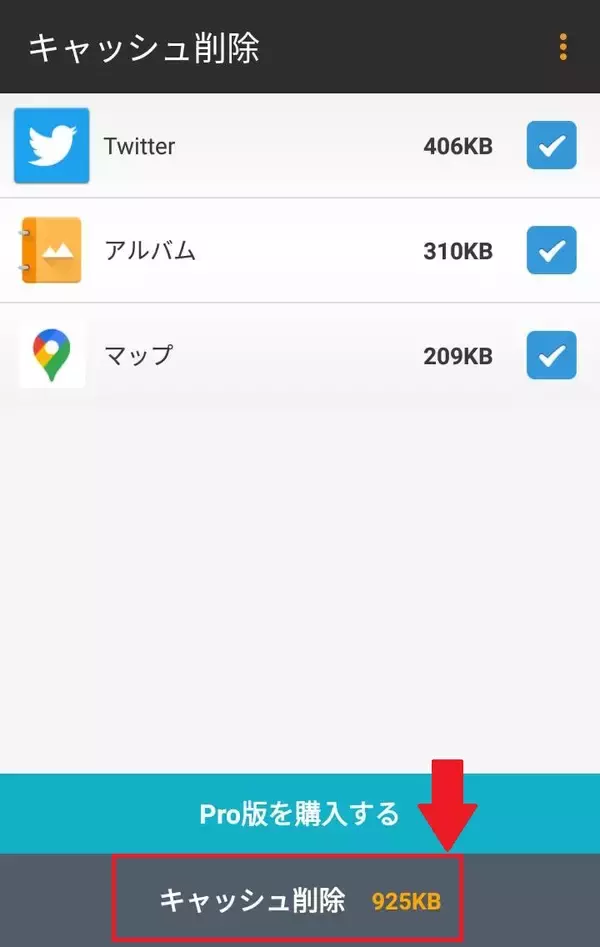Open the マップ 209KB row

(x=260, y=355)
